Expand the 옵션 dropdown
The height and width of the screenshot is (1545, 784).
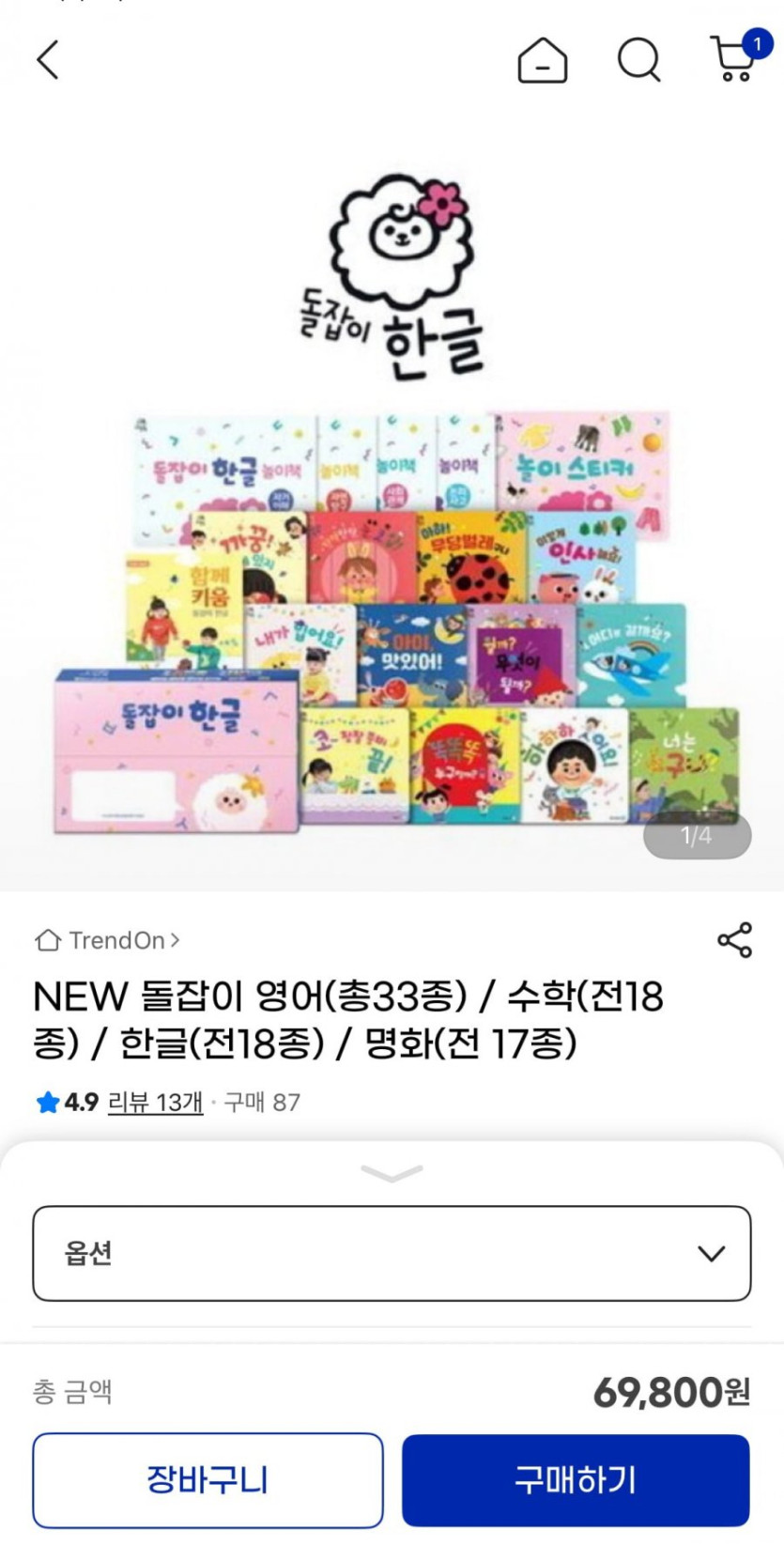[392, 1254]
